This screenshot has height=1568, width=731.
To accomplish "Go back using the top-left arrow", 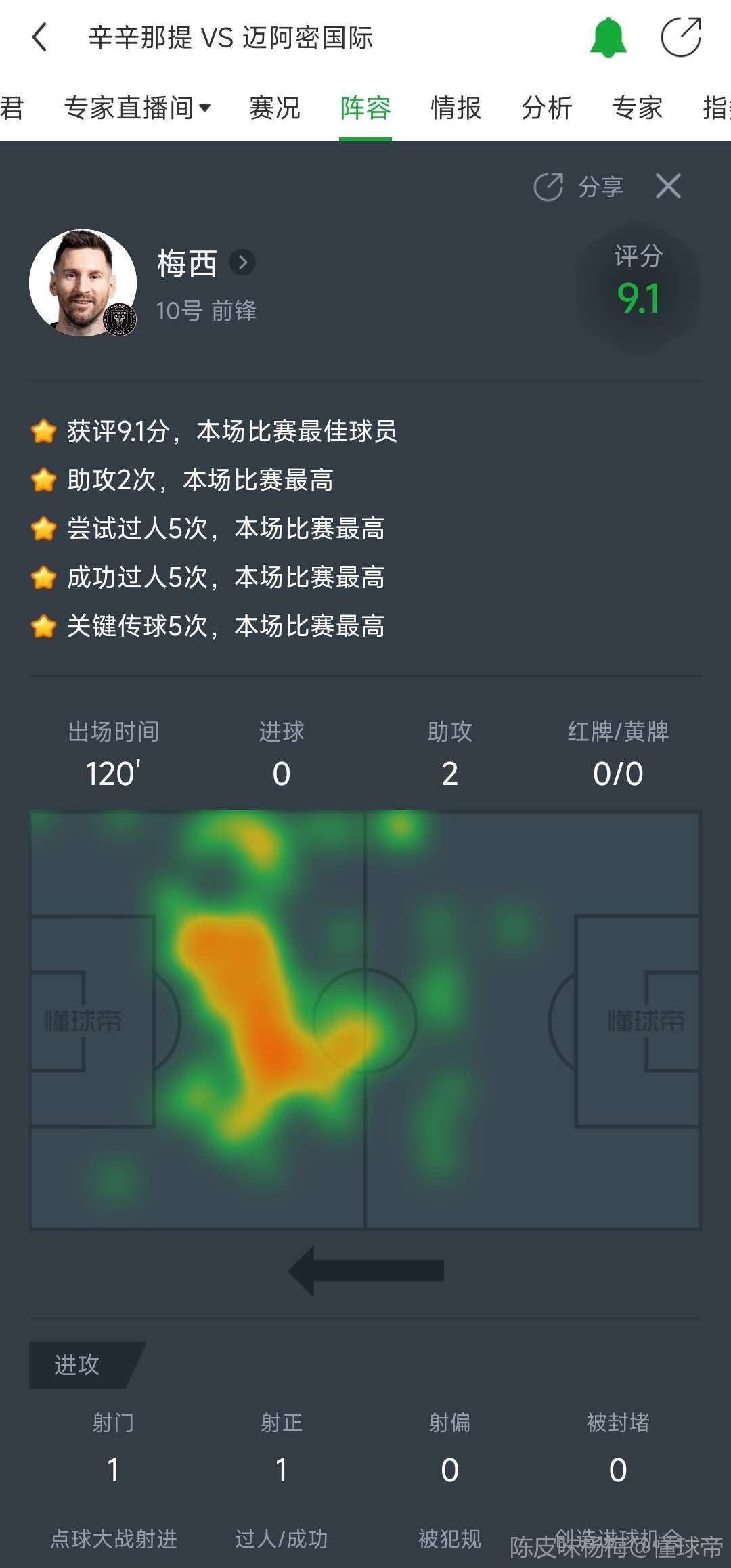I will click(x=40, y=37).
